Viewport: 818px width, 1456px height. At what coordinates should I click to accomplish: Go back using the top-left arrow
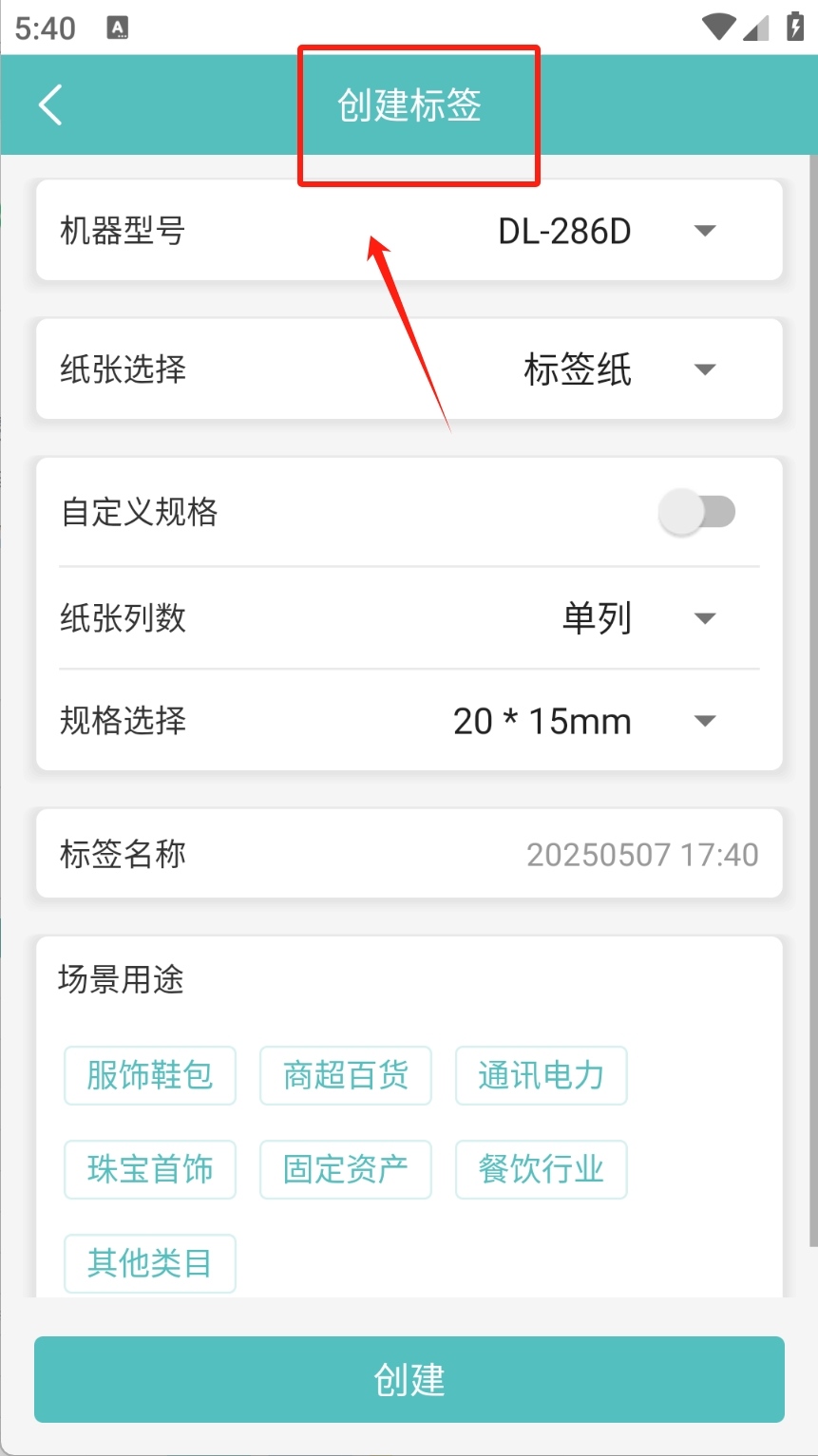[50, 104]
